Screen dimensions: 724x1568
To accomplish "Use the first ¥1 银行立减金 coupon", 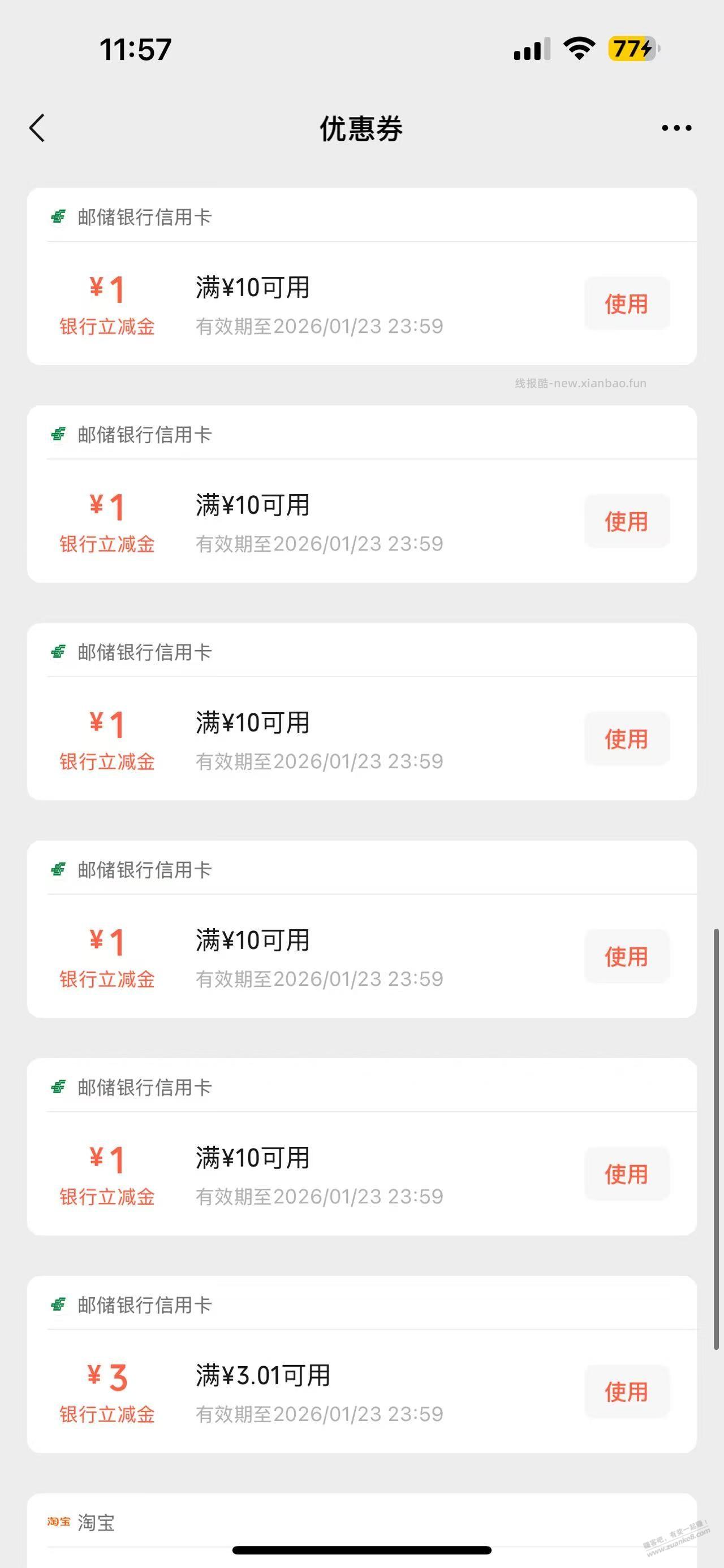I will click(x=626, y=302).
